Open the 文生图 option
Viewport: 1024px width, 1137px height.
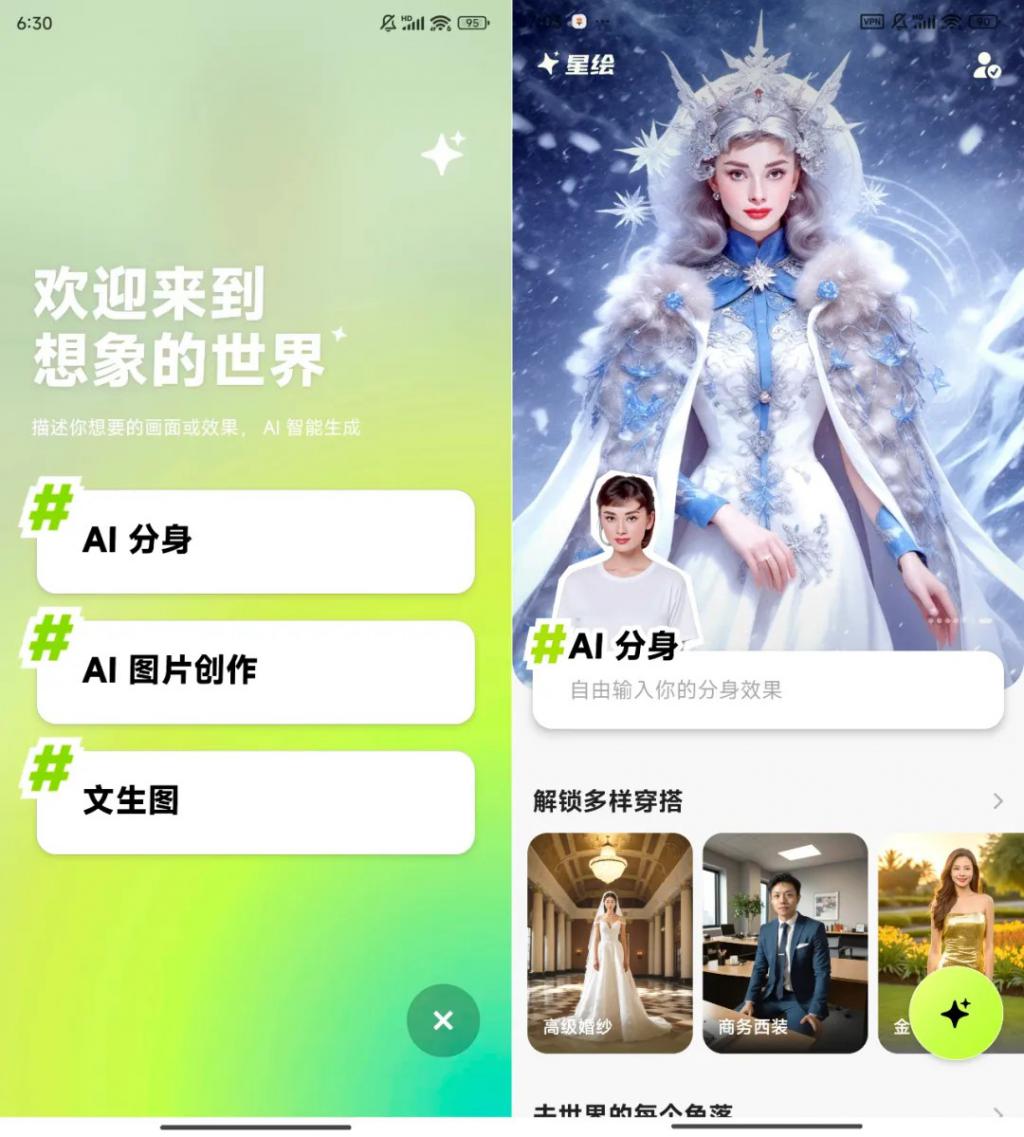pyautogui.click(x=255, y=801)
